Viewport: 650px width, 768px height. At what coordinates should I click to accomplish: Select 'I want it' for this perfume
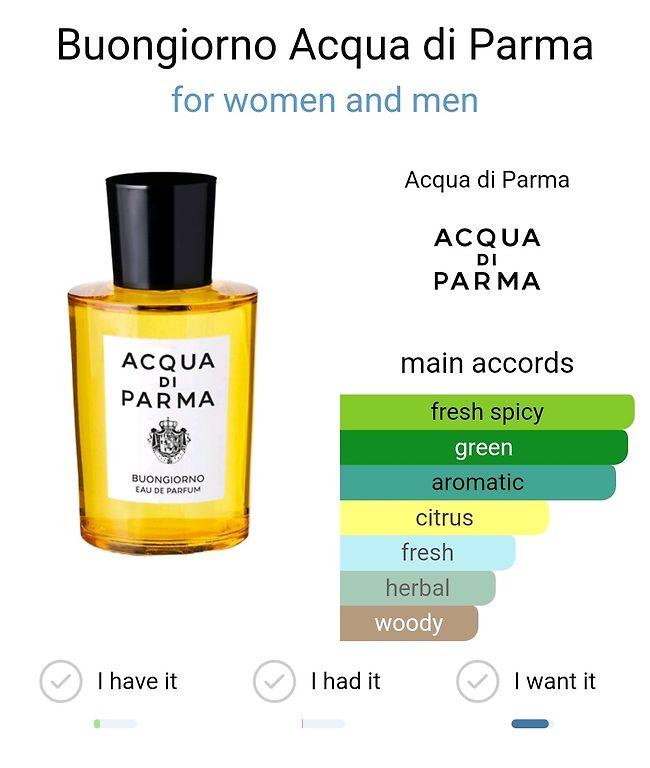coord(477,682)
